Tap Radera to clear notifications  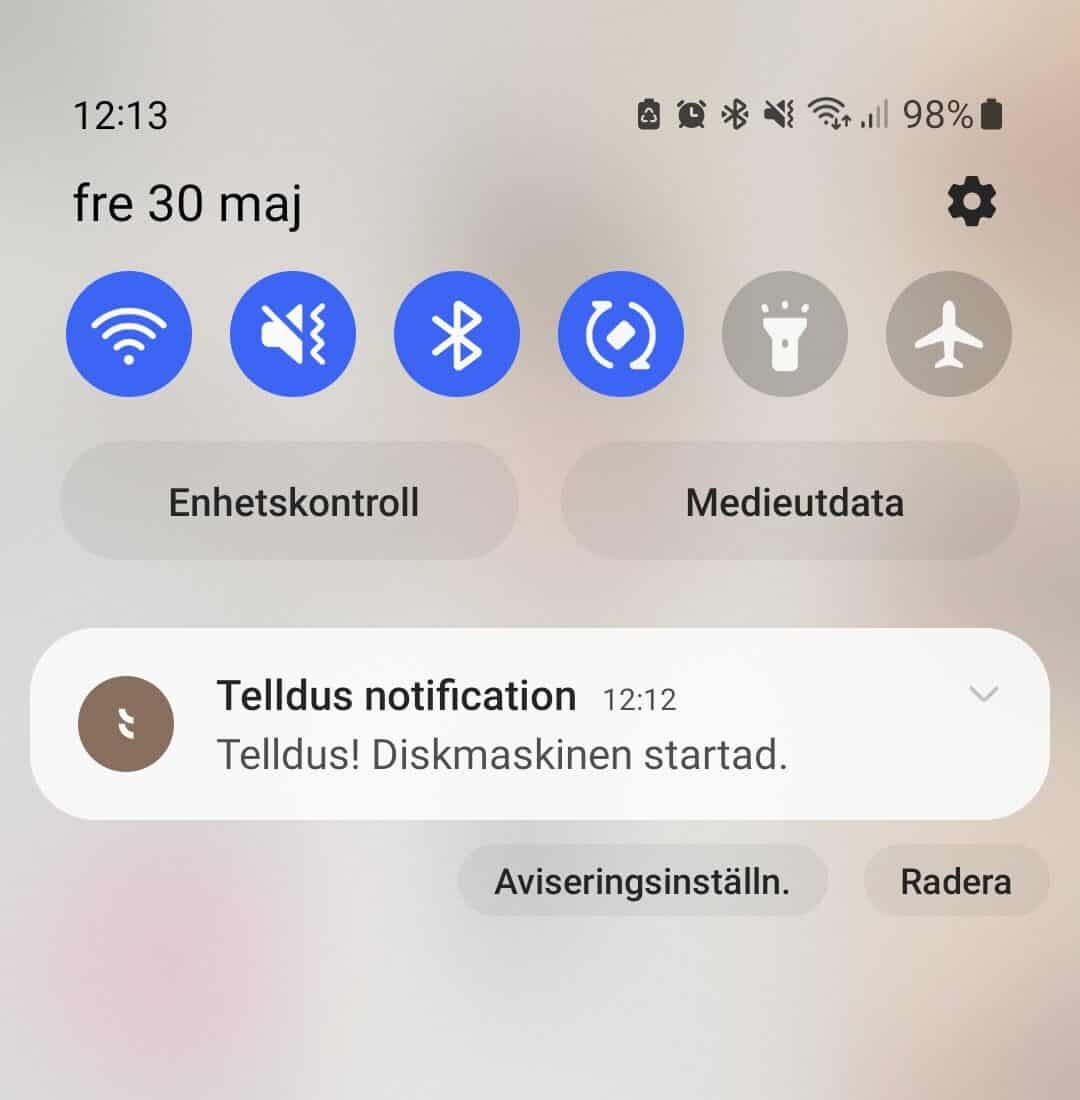(955, 881)
